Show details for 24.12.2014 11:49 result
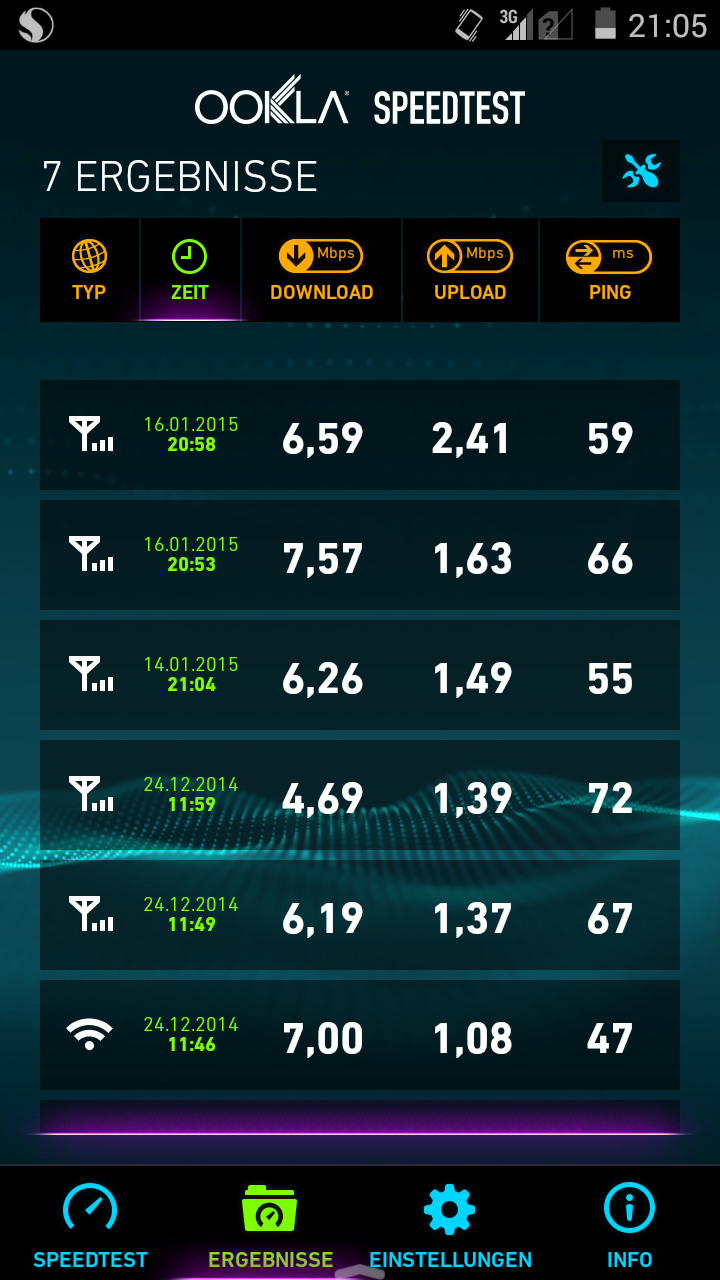The width and height of the screenshot is (720, 1280). [x=360, y=915]
